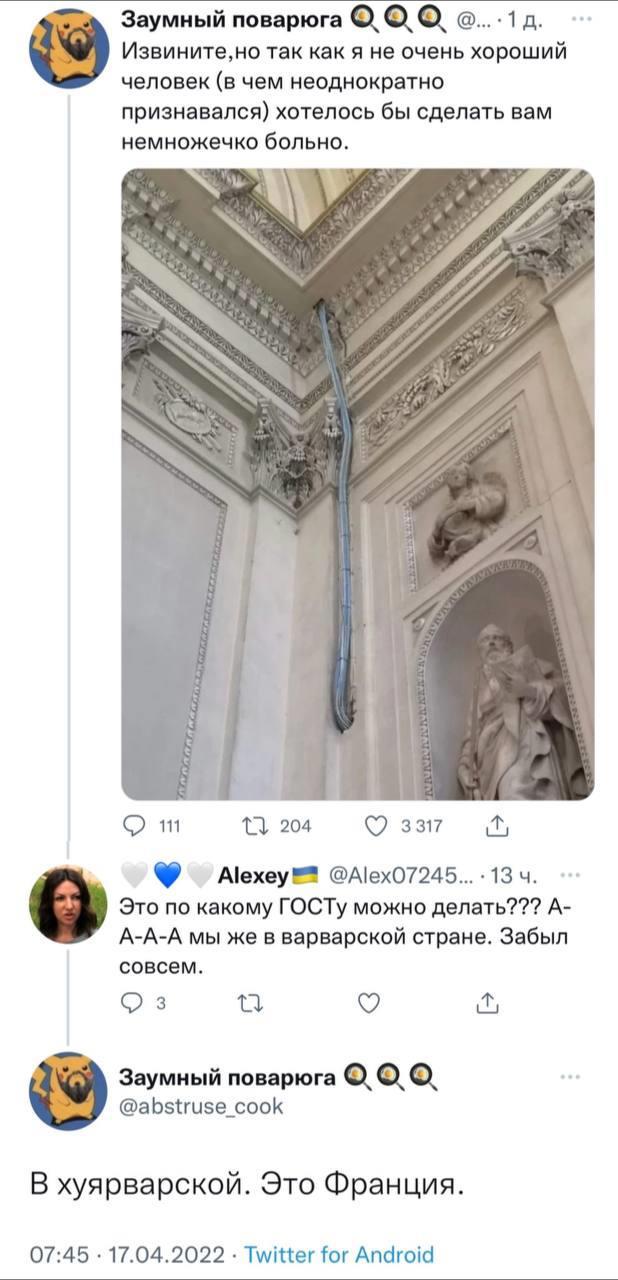Open overflow menu on the main tweet
The image size is (618, 1280).
571,1077
